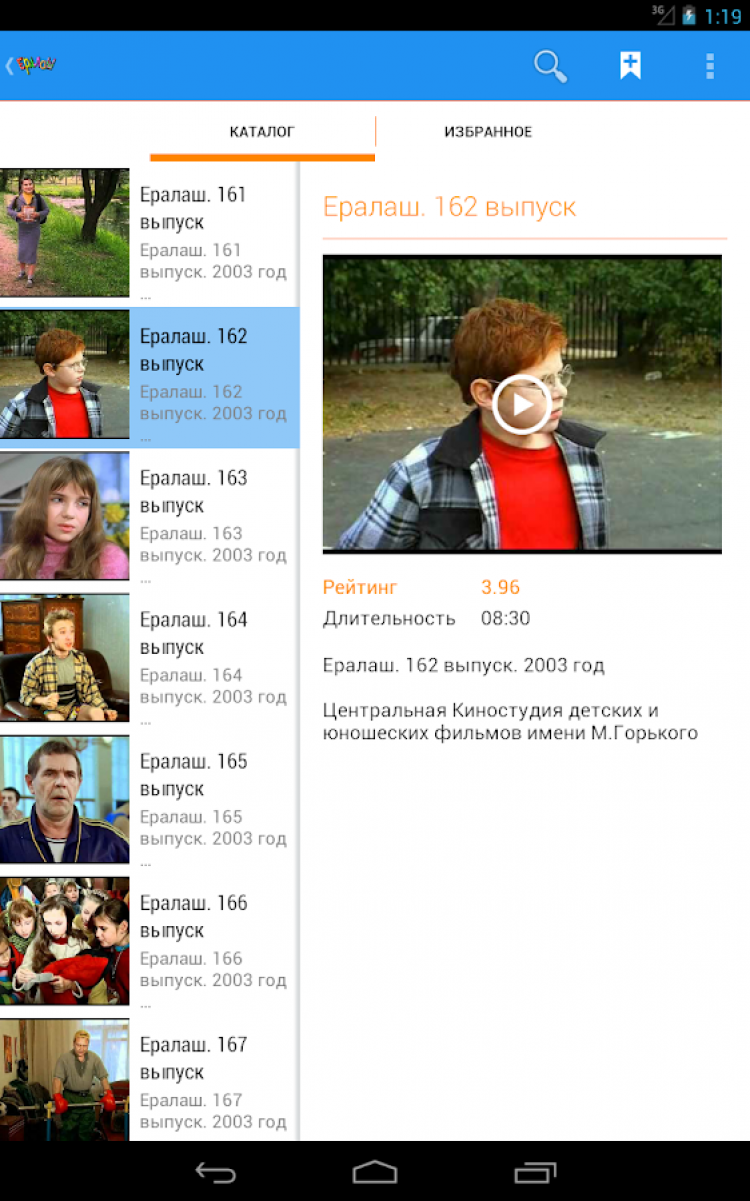Select the Ералаш. 162 выпуск list row
This screenshot has height=1201, width=750.
[150, 377]
